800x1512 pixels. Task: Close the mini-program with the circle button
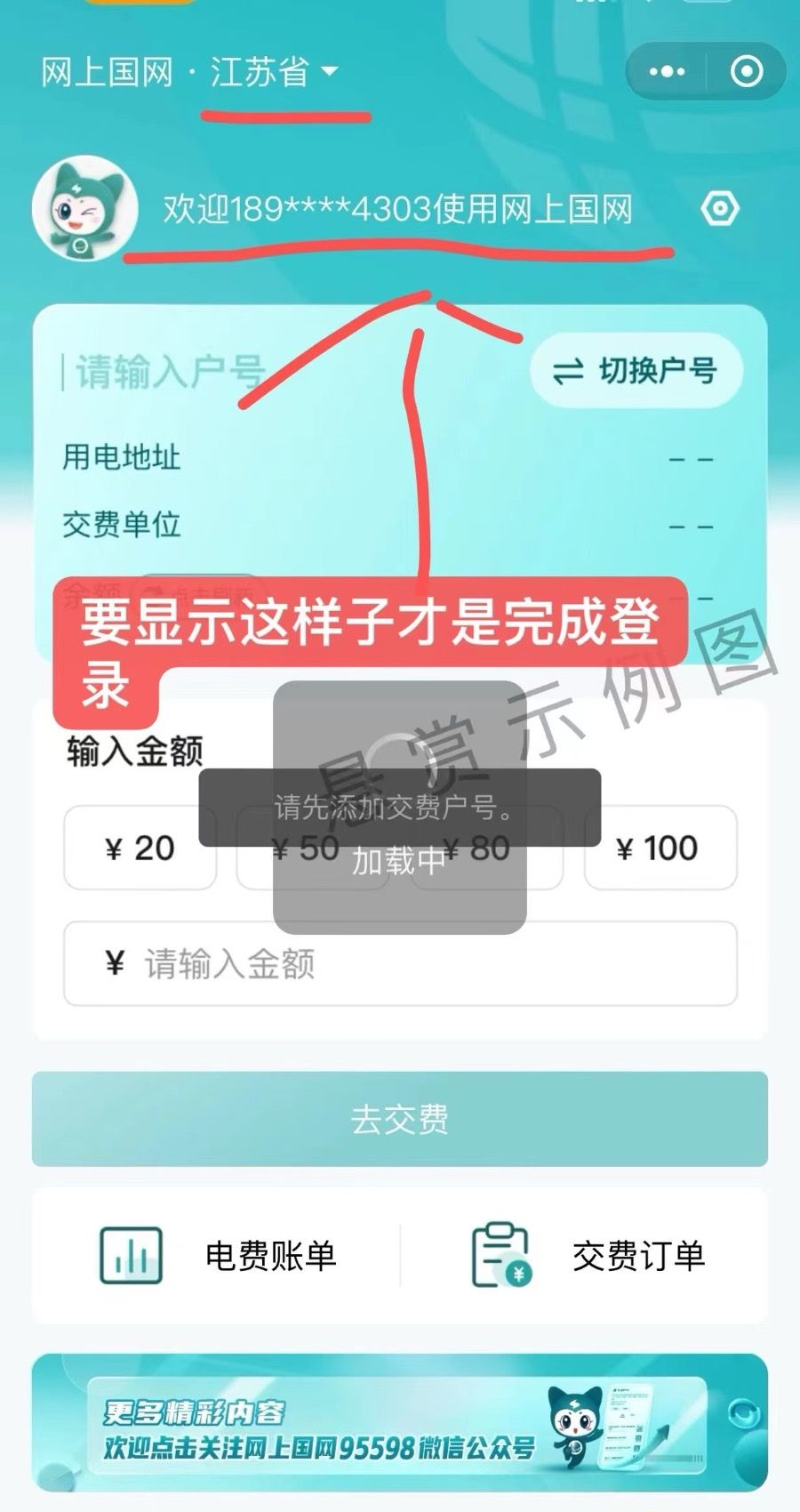746,71
